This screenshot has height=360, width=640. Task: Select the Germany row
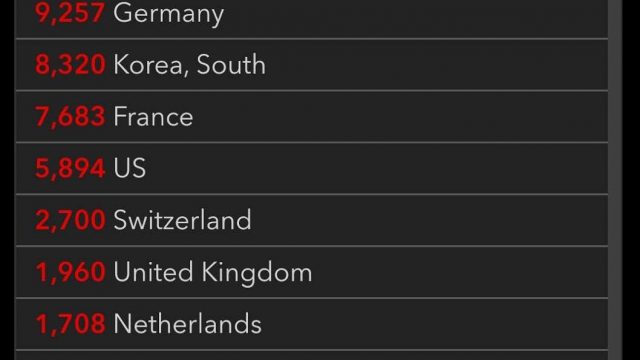(x=311, y=19)
